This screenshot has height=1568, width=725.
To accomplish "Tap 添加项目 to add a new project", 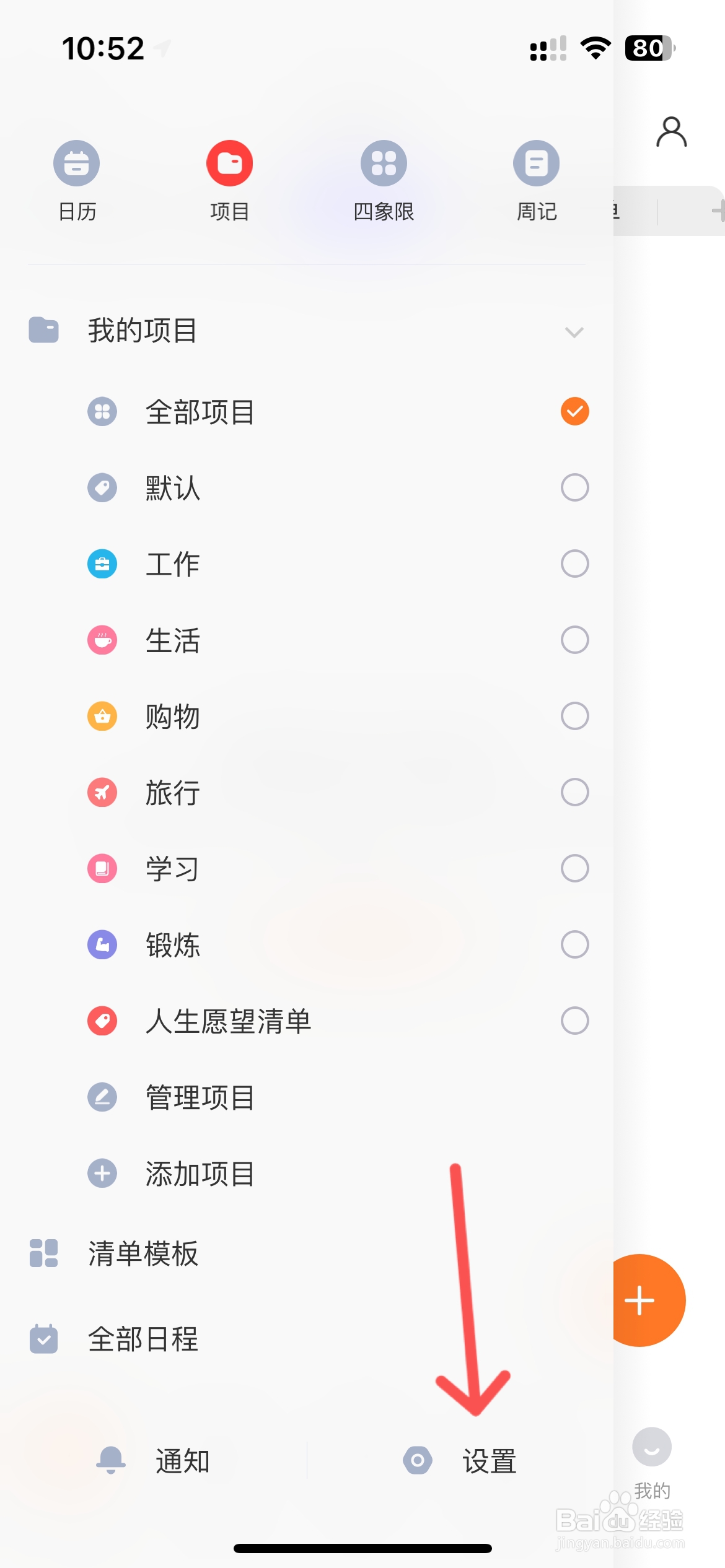I will pyautogui.click(x=199, y=1174).
